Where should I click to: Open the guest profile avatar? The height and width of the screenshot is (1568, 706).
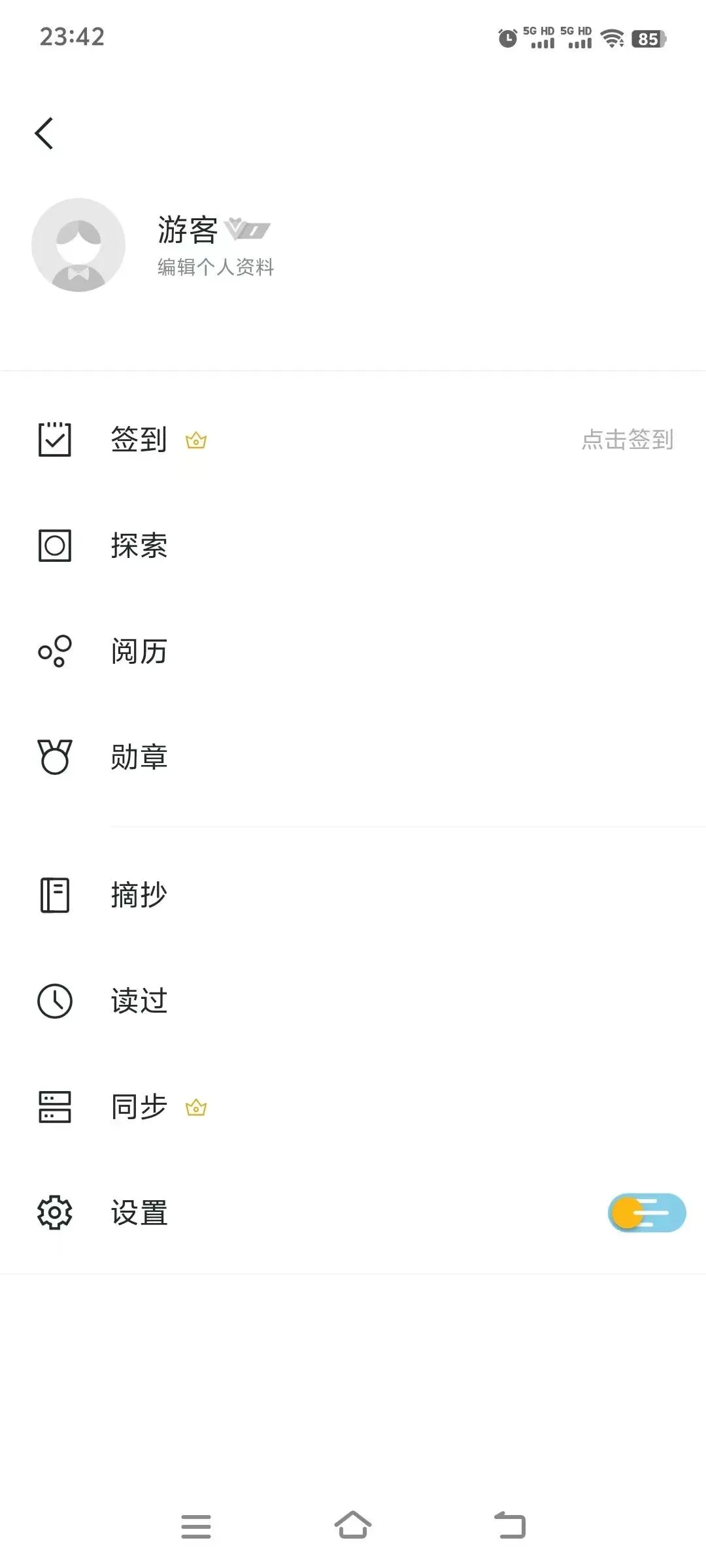tap(78, 245)
